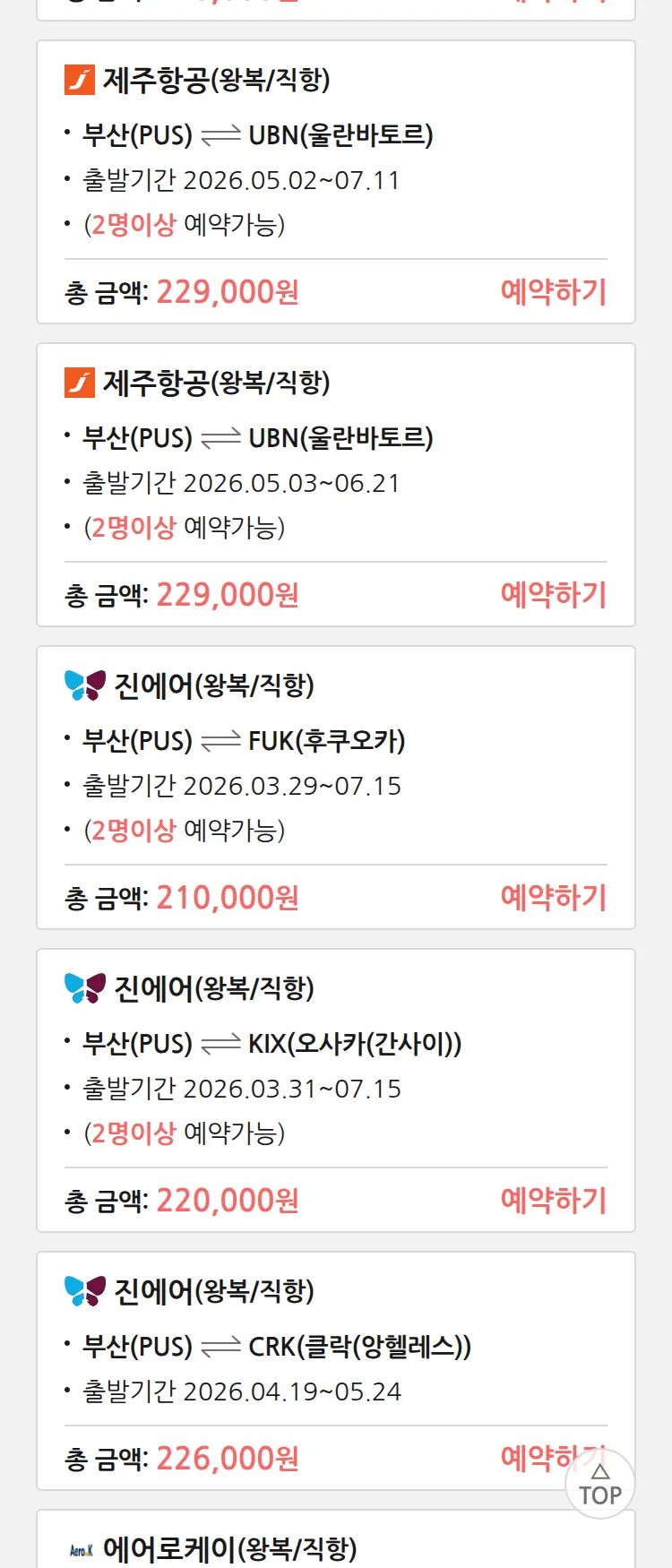Select 예약하기 on the Jin Air Osaka Kansai flight
This screenshot has width=672, height=1568.
(553, 1201)
